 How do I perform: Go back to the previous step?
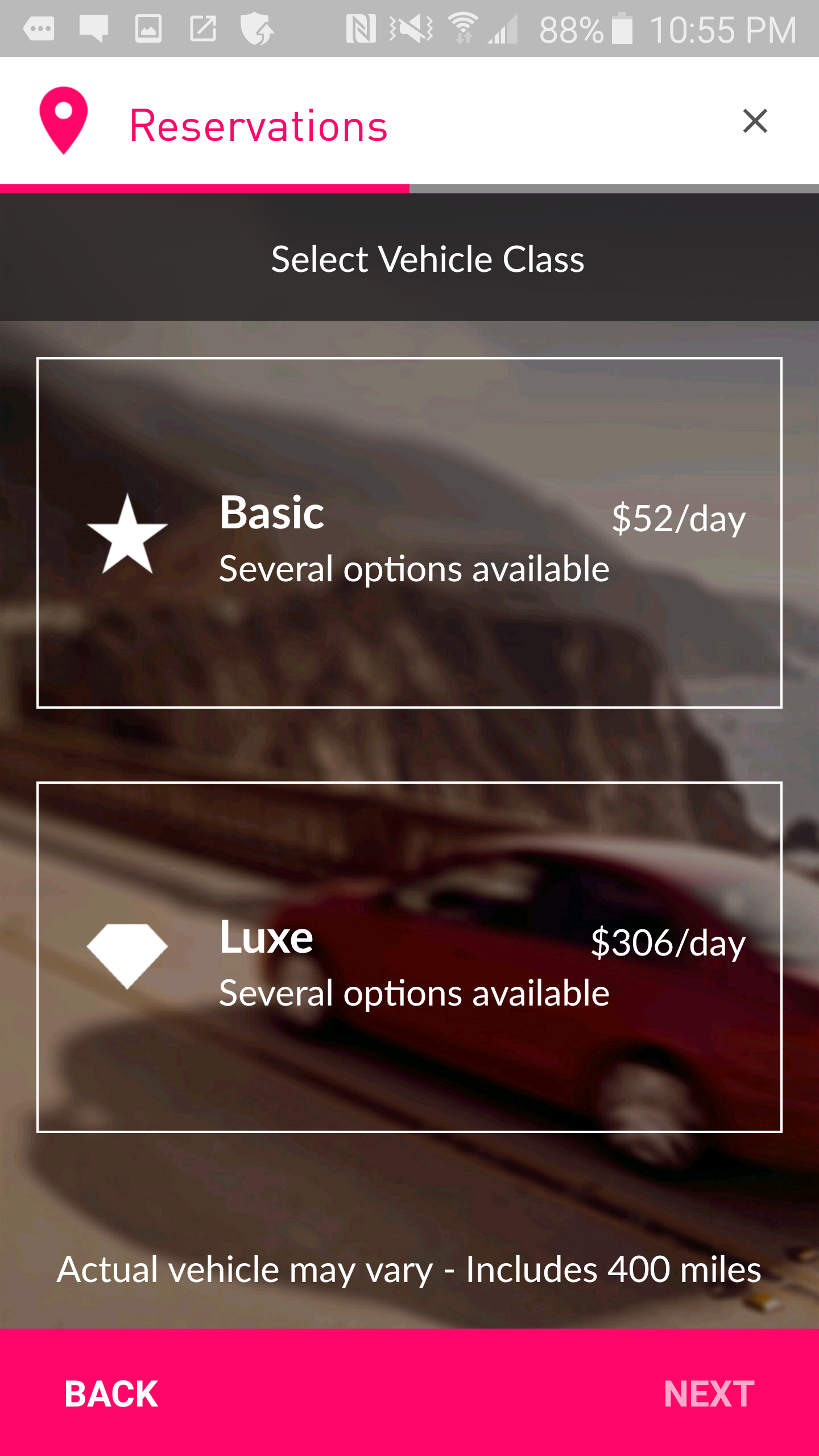click(x=111, y=1394)
